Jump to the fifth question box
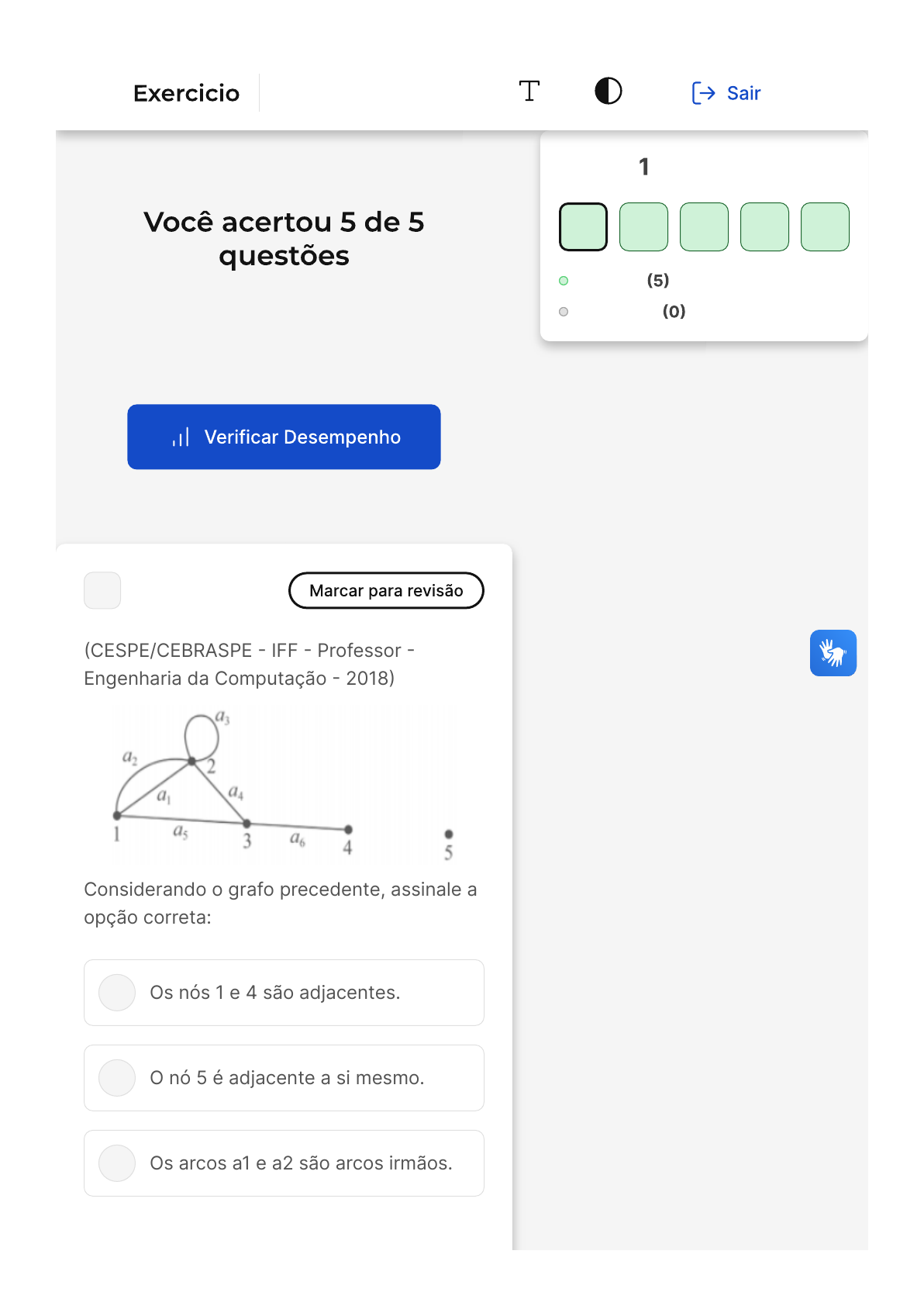 [x=826, y=227]
